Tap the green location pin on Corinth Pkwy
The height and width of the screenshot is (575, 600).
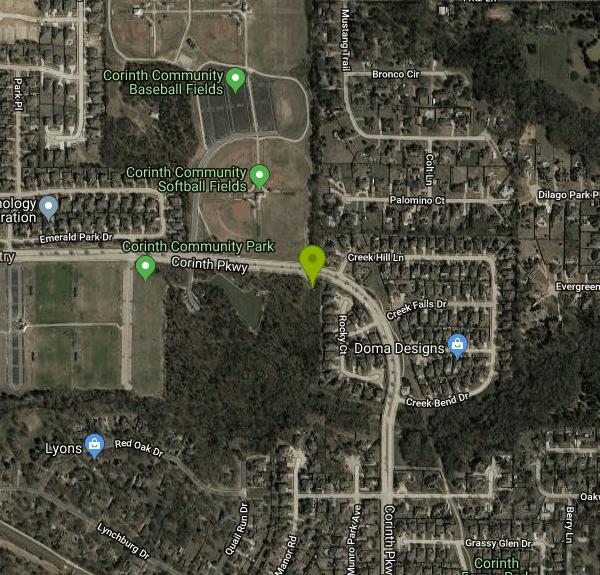313,263
